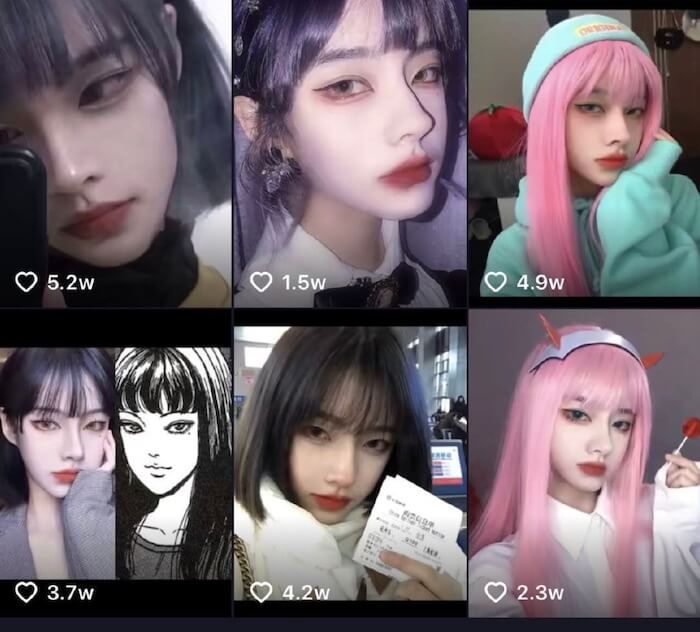The image size is (700, 632).
Task: View the ticket-holding video with 4.2w likes
Action: coord(349,465)
